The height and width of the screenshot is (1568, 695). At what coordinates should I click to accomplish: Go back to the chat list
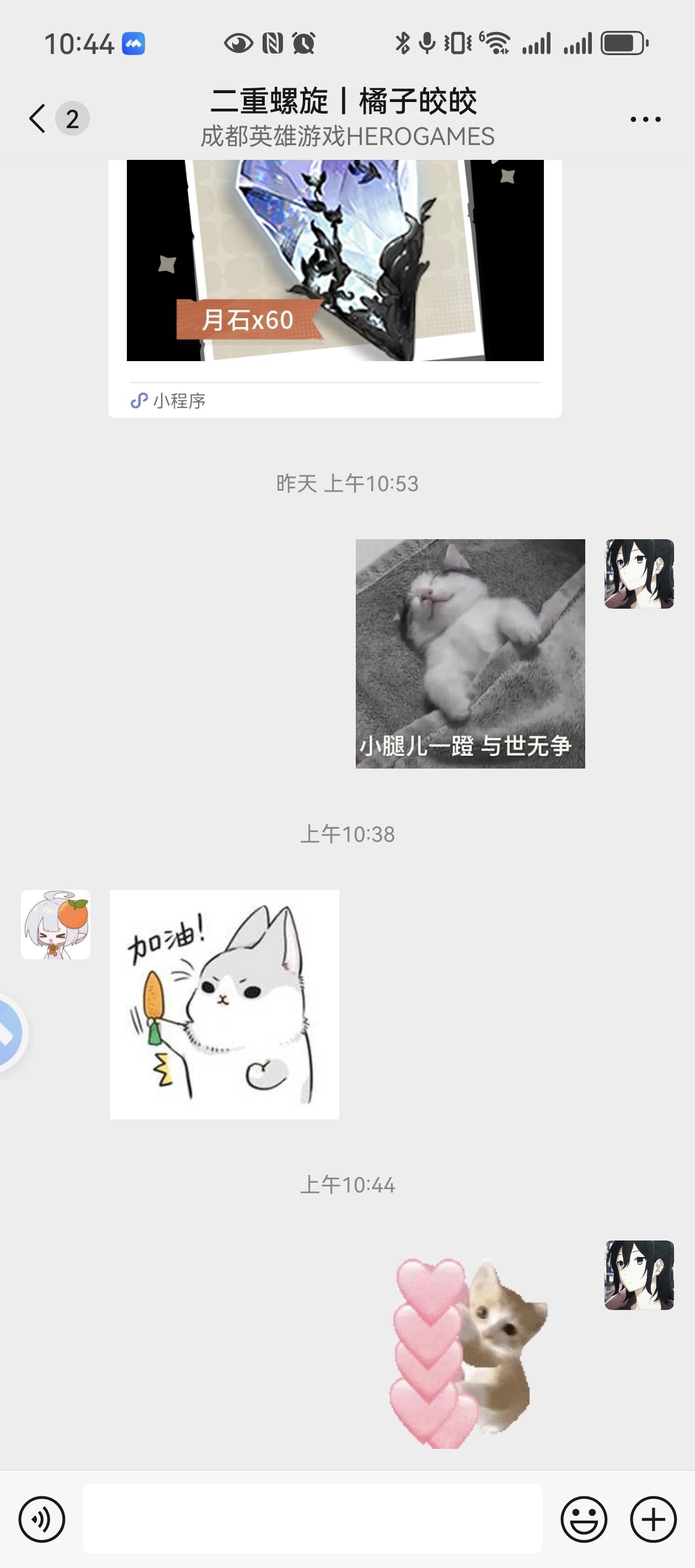[38, 118]
